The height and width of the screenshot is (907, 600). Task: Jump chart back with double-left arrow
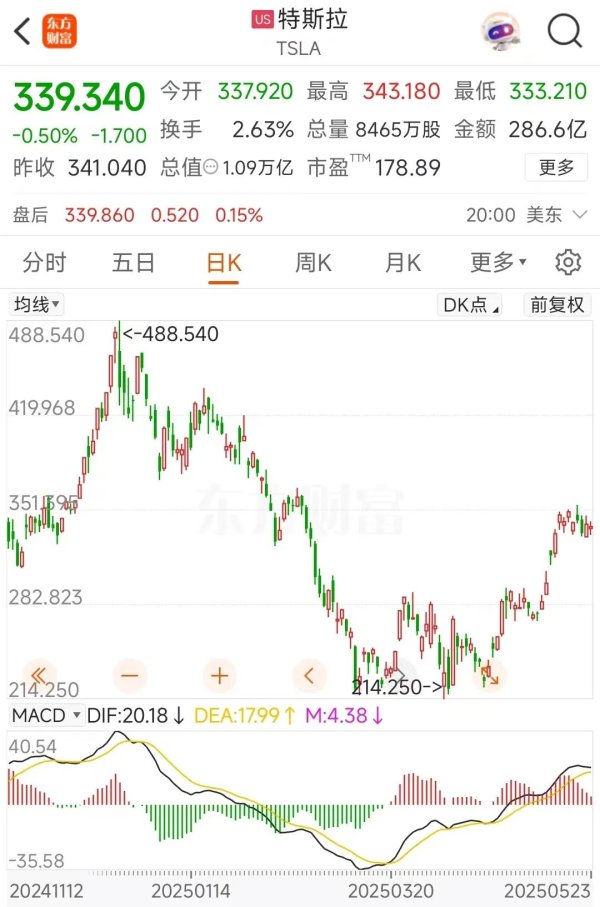click(x=38, y=675)
